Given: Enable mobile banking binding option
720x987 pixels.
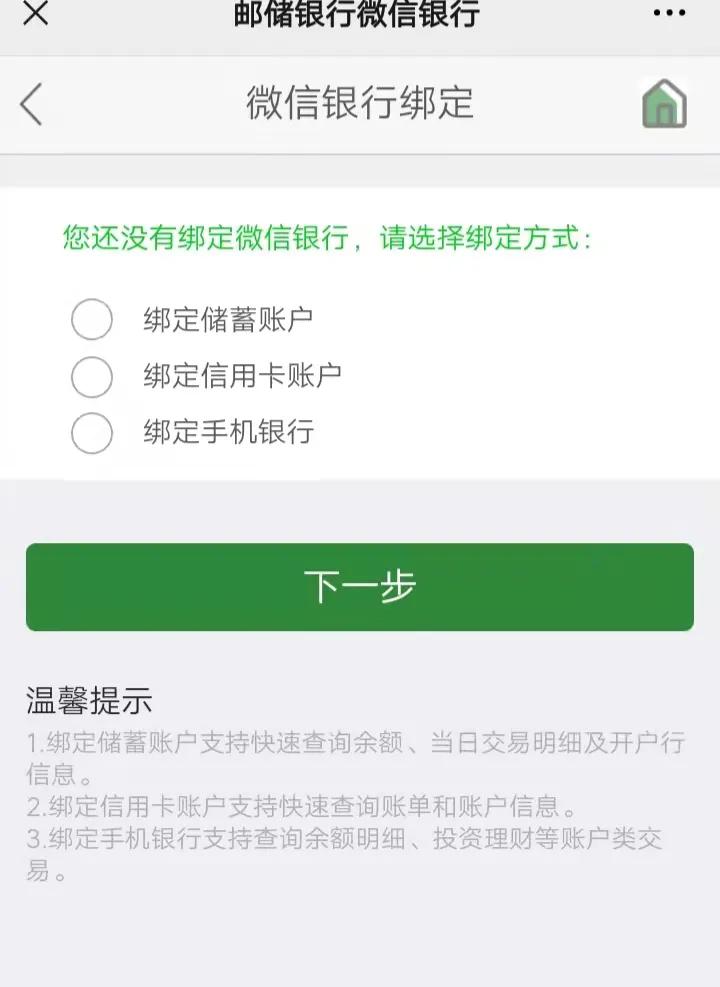Looking at the screenshot, I should pos(92,435).
